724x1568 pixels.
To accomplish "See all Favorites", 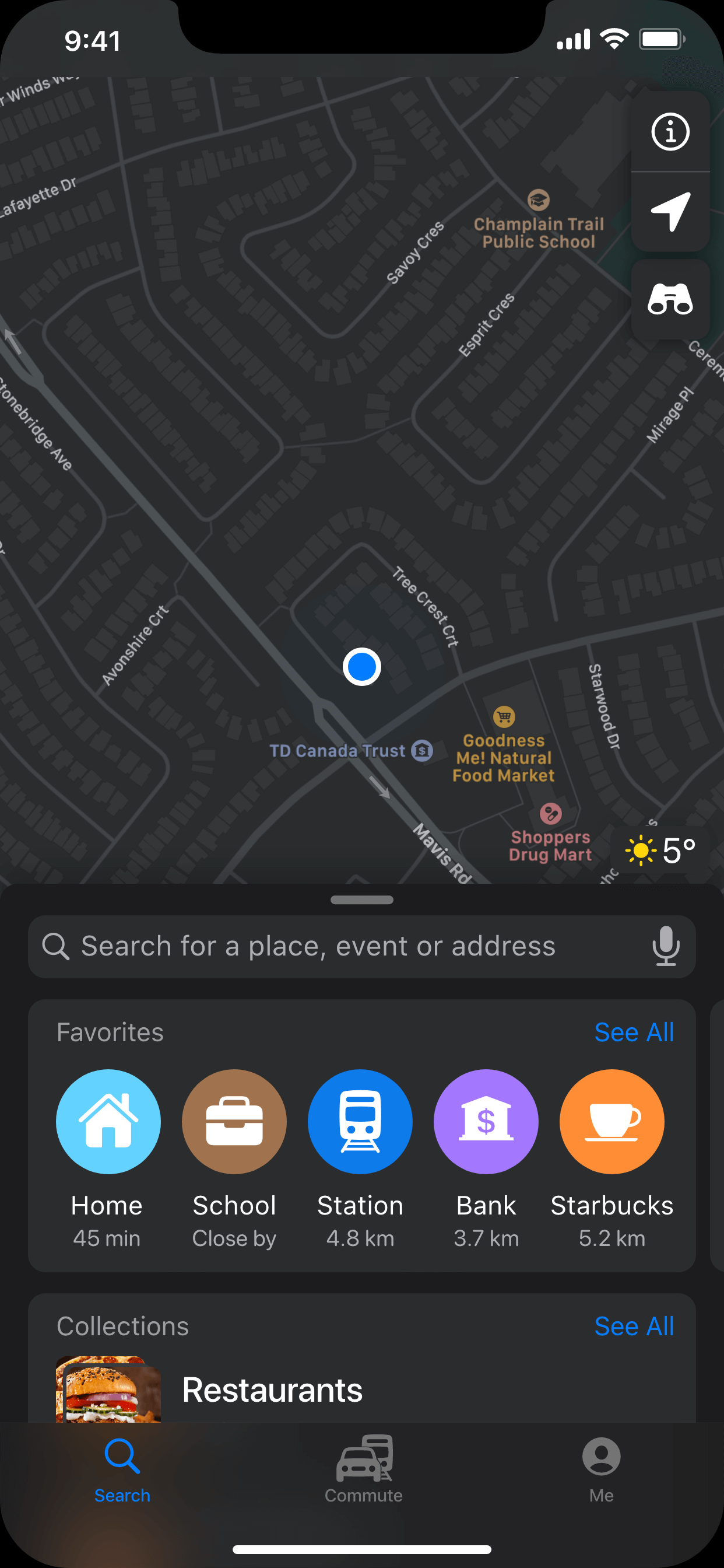I will pos(633,1032).
